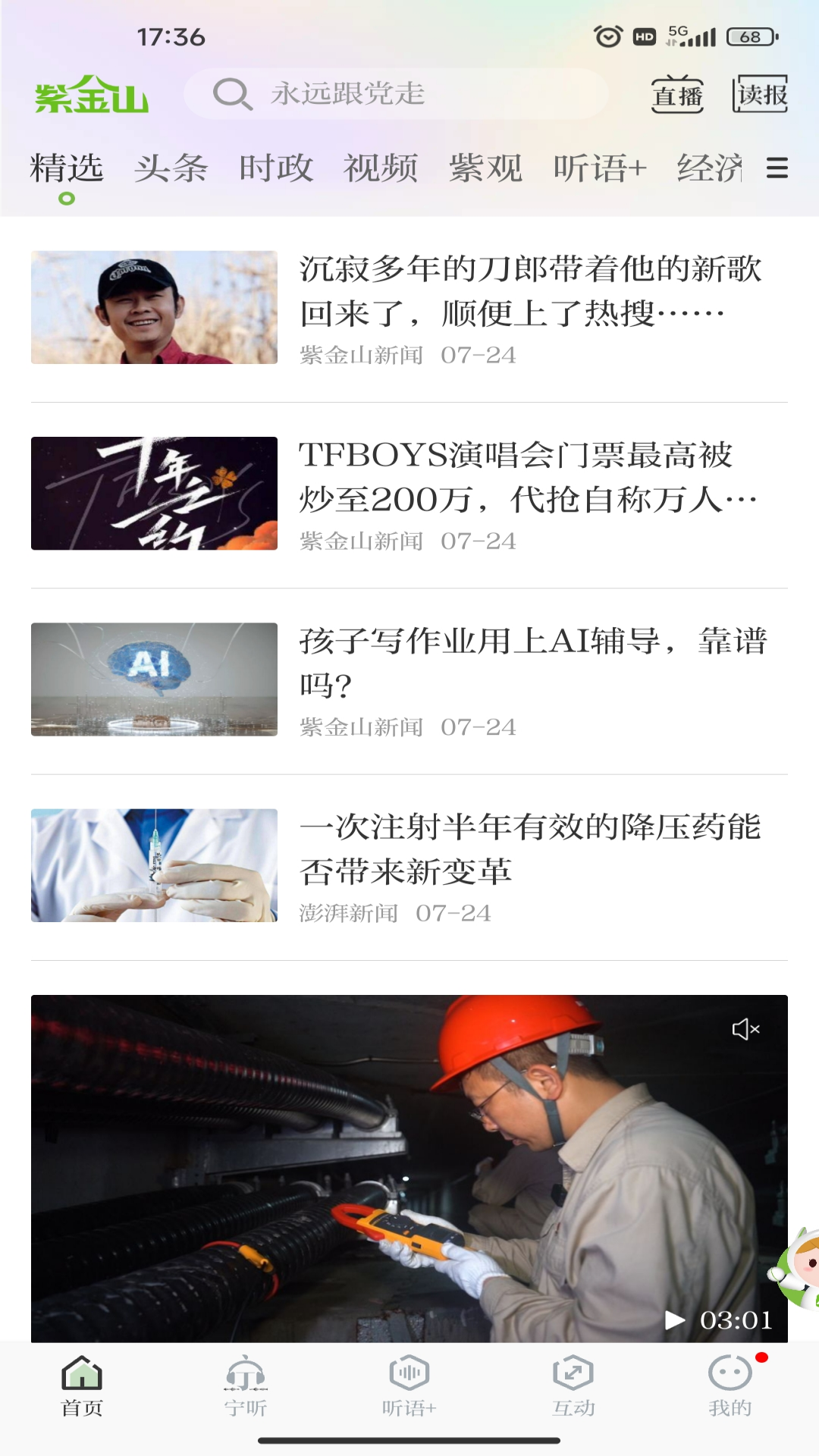Tap the AI homework article thumbnail
Screen dimensions: 819x1456
155,679
